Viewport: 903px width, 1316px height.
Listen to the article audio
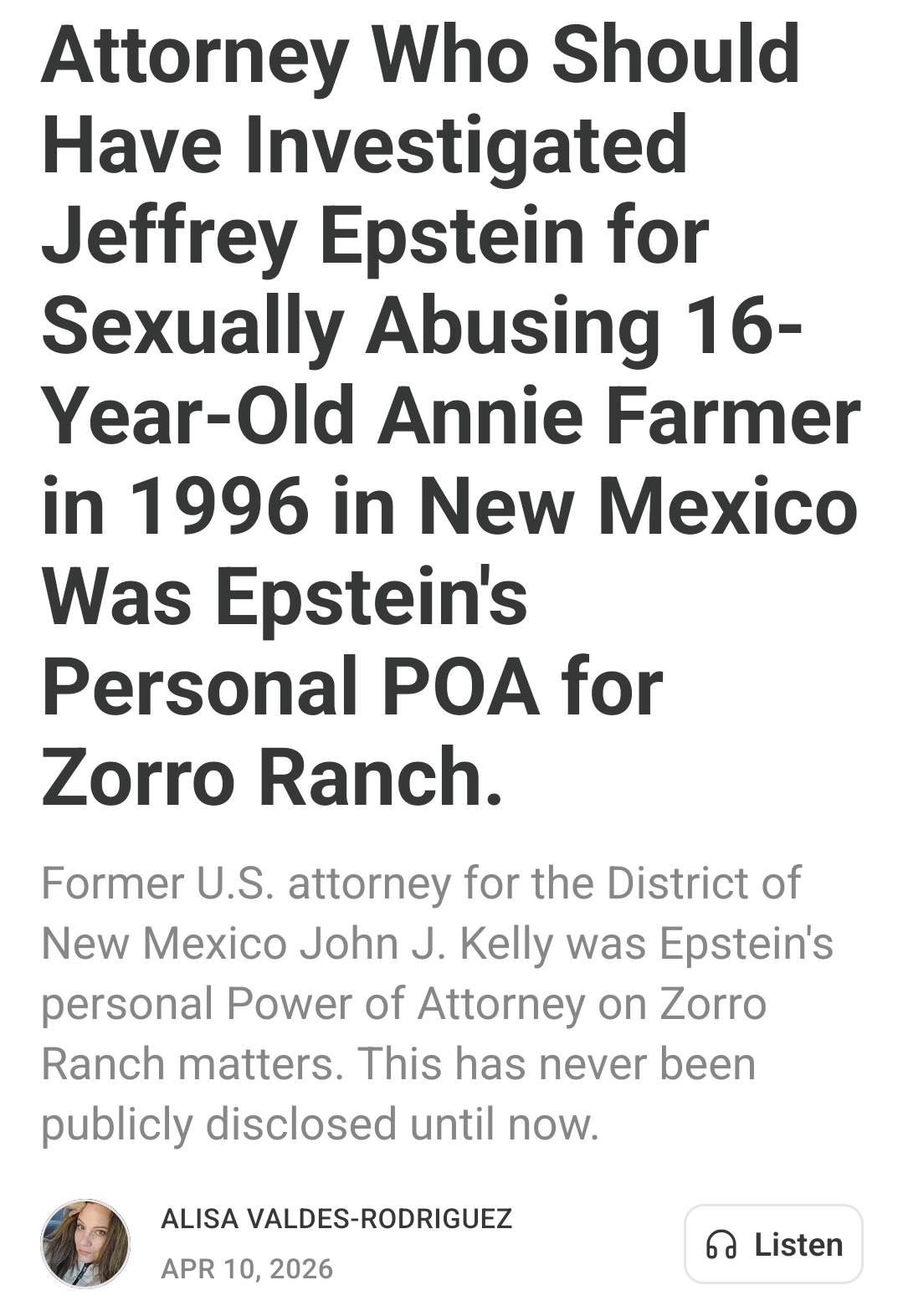(773, 1244)
